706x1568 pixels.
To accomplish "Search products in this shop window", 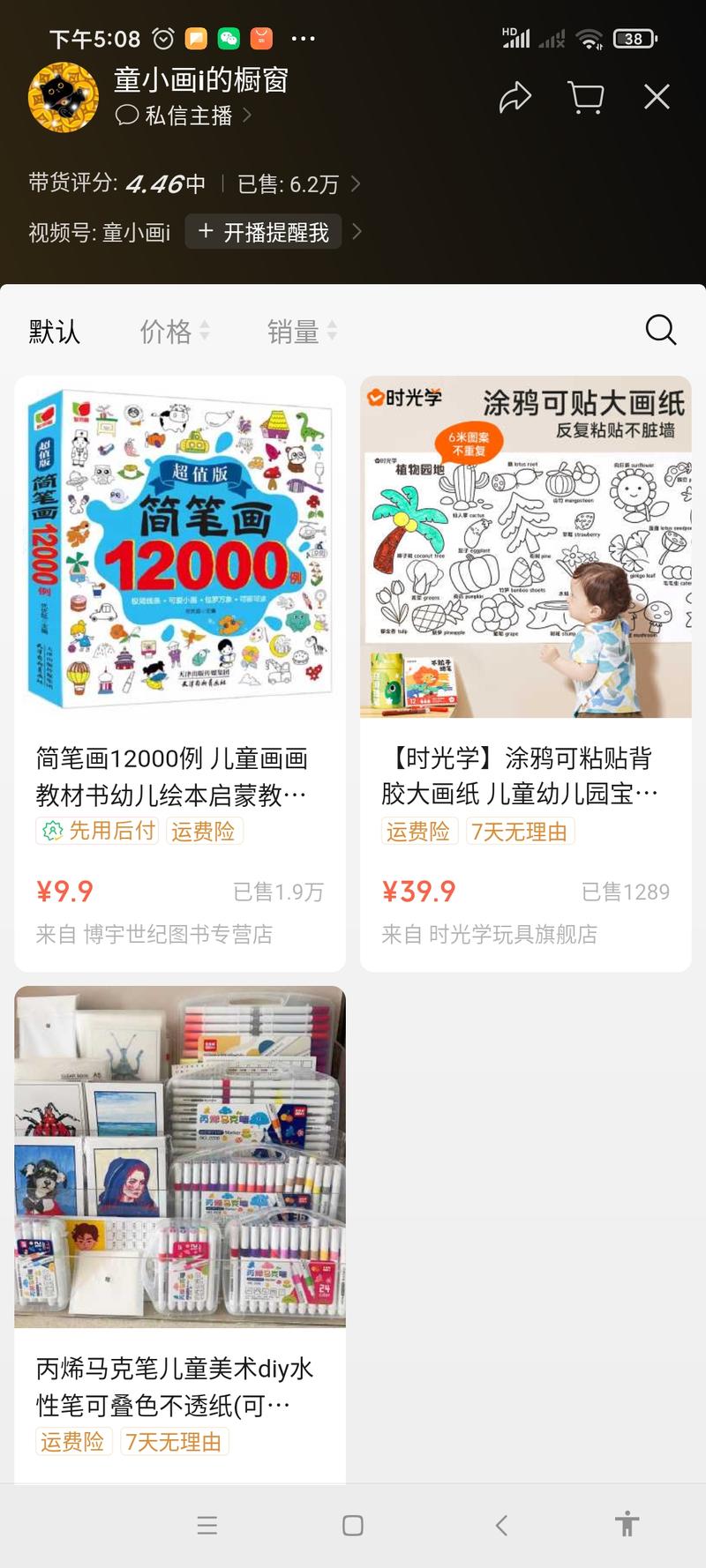I will coord(660,331).
